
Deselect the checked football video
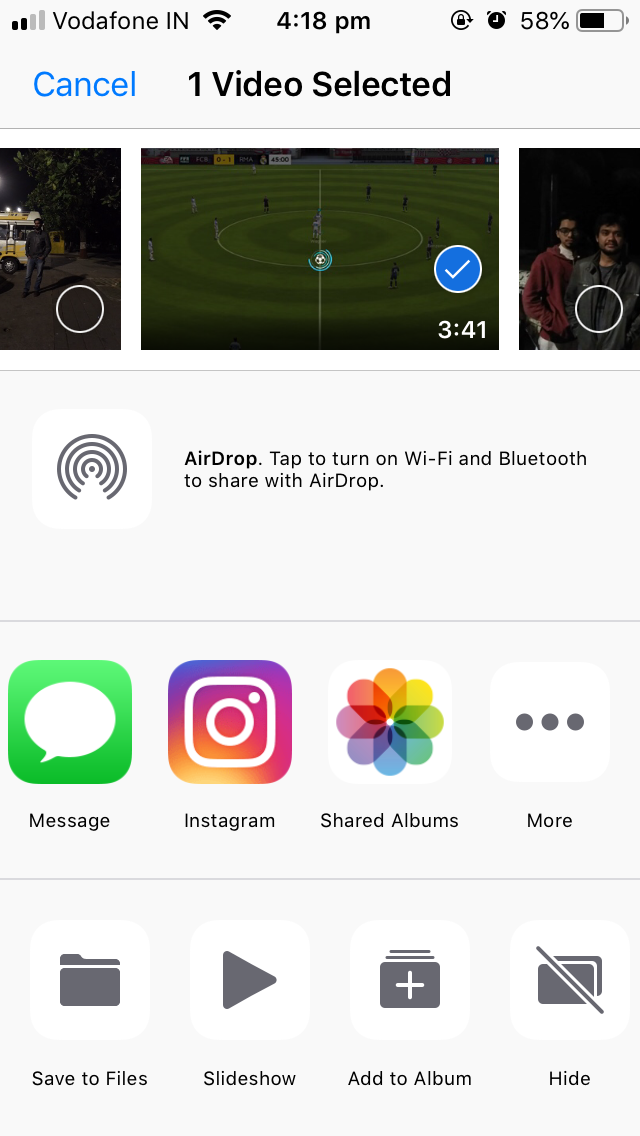point(458,269)
